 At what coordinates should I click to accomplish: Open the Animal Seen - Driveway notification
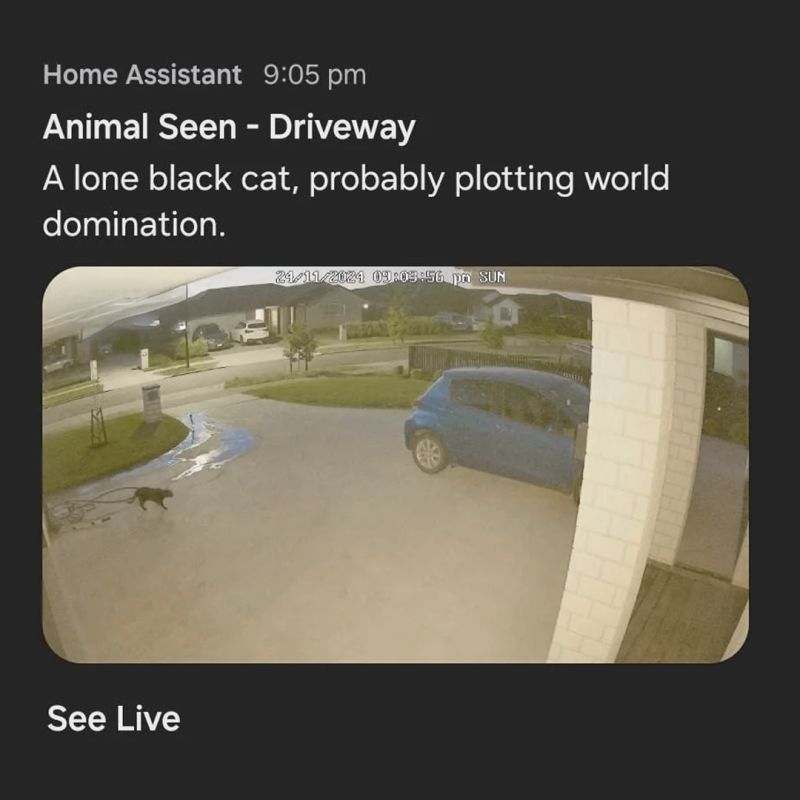tap(229, 129)
